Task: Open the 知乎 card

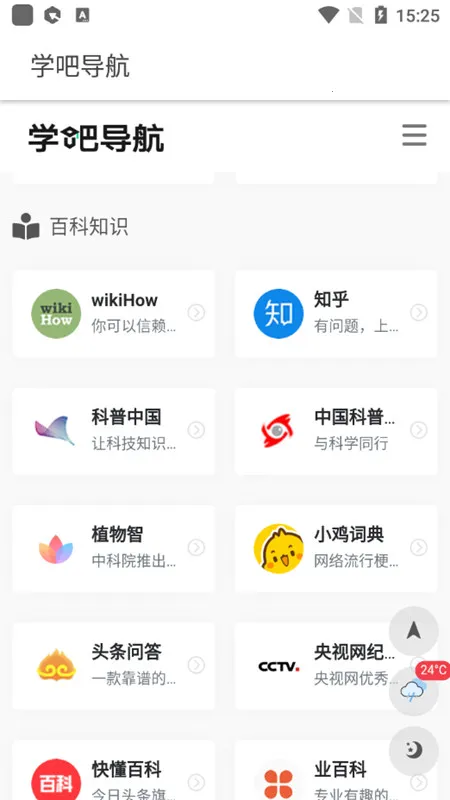Action: pos(336,313)
